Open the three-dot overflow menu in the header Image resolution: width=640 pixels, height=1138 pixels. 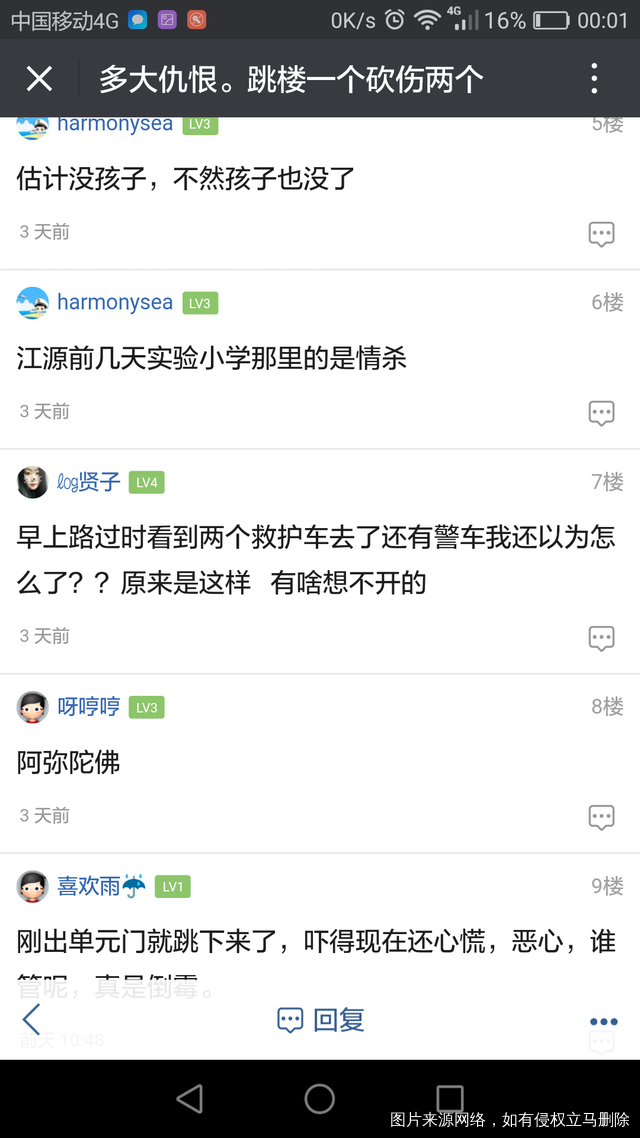click(x=594, y=79)
